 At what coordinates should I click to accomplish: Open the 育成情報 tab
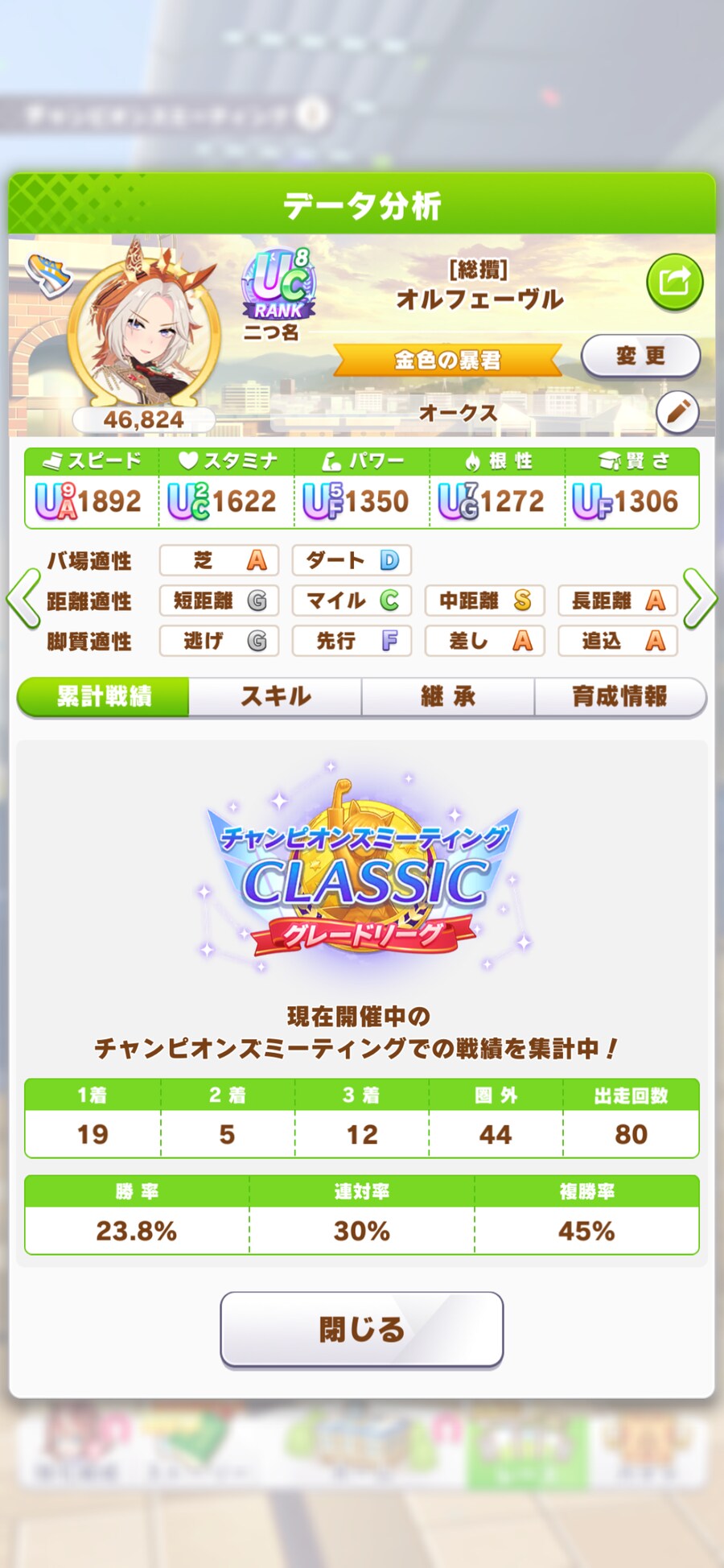[x=619, y=696]
